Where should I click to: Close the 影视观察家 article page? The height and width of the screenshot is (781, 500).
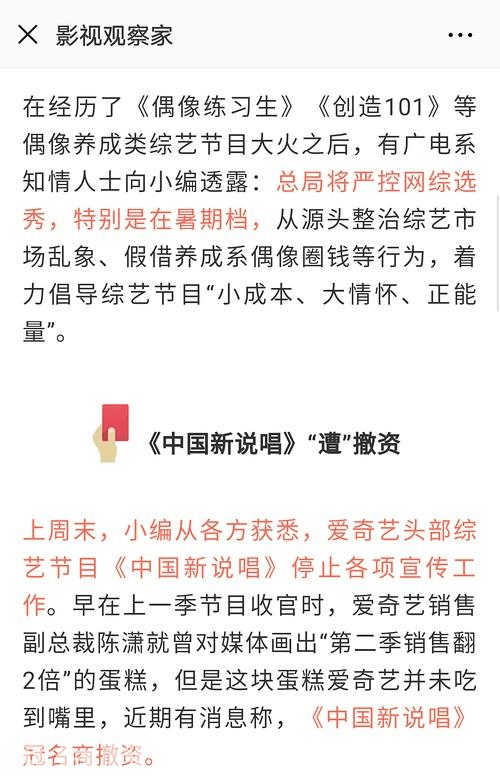coord(27,34)
